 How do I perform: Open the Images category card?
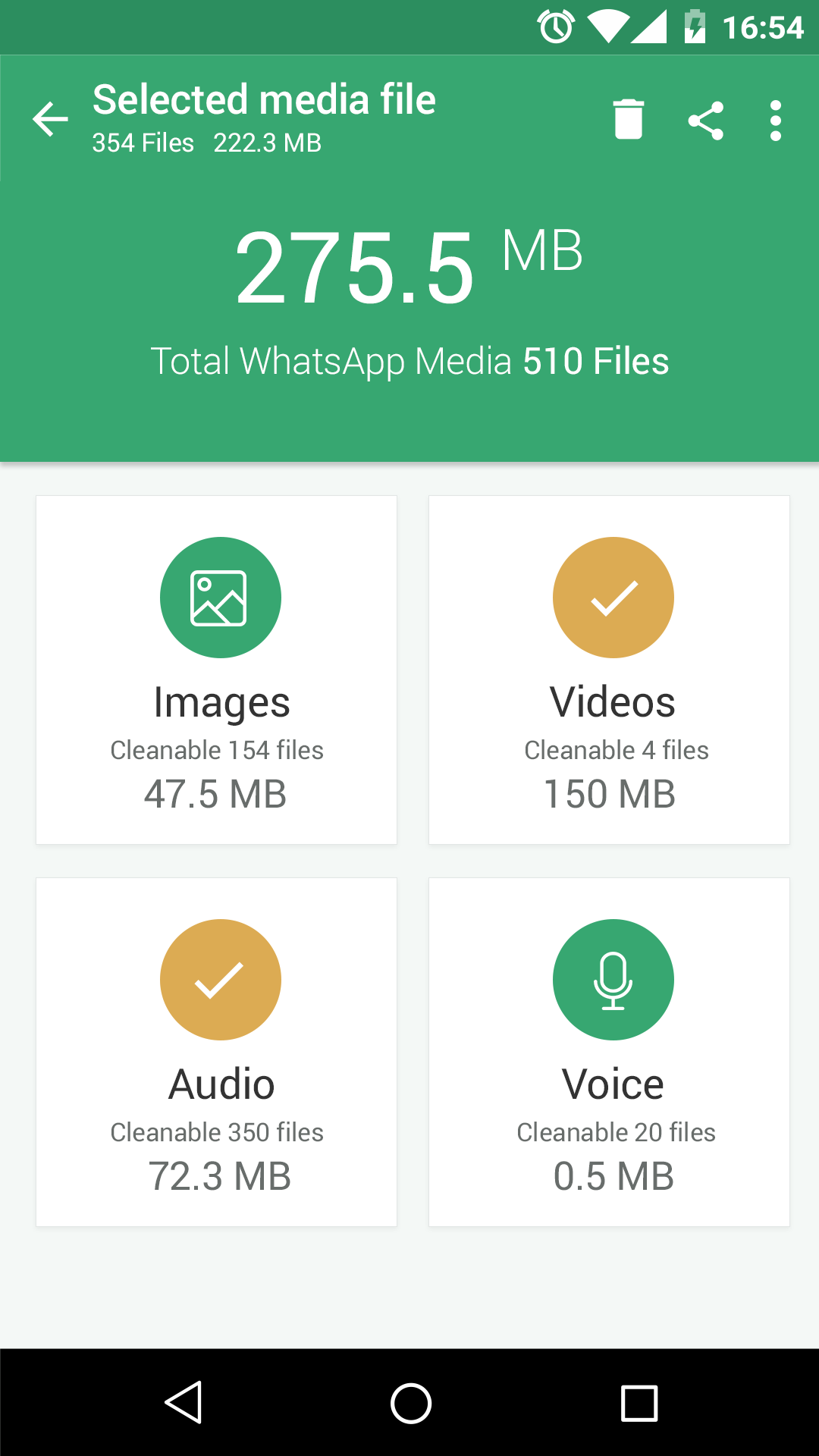point(217,670)
